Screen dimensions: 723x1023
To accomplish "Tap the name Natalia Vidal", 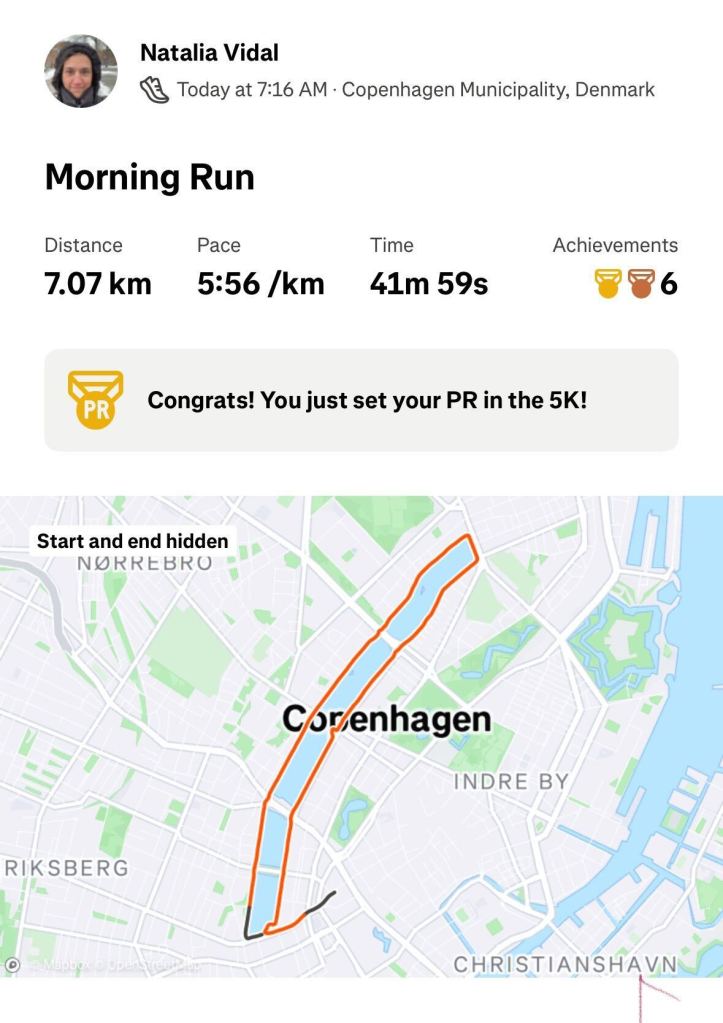I will (209, 52).
